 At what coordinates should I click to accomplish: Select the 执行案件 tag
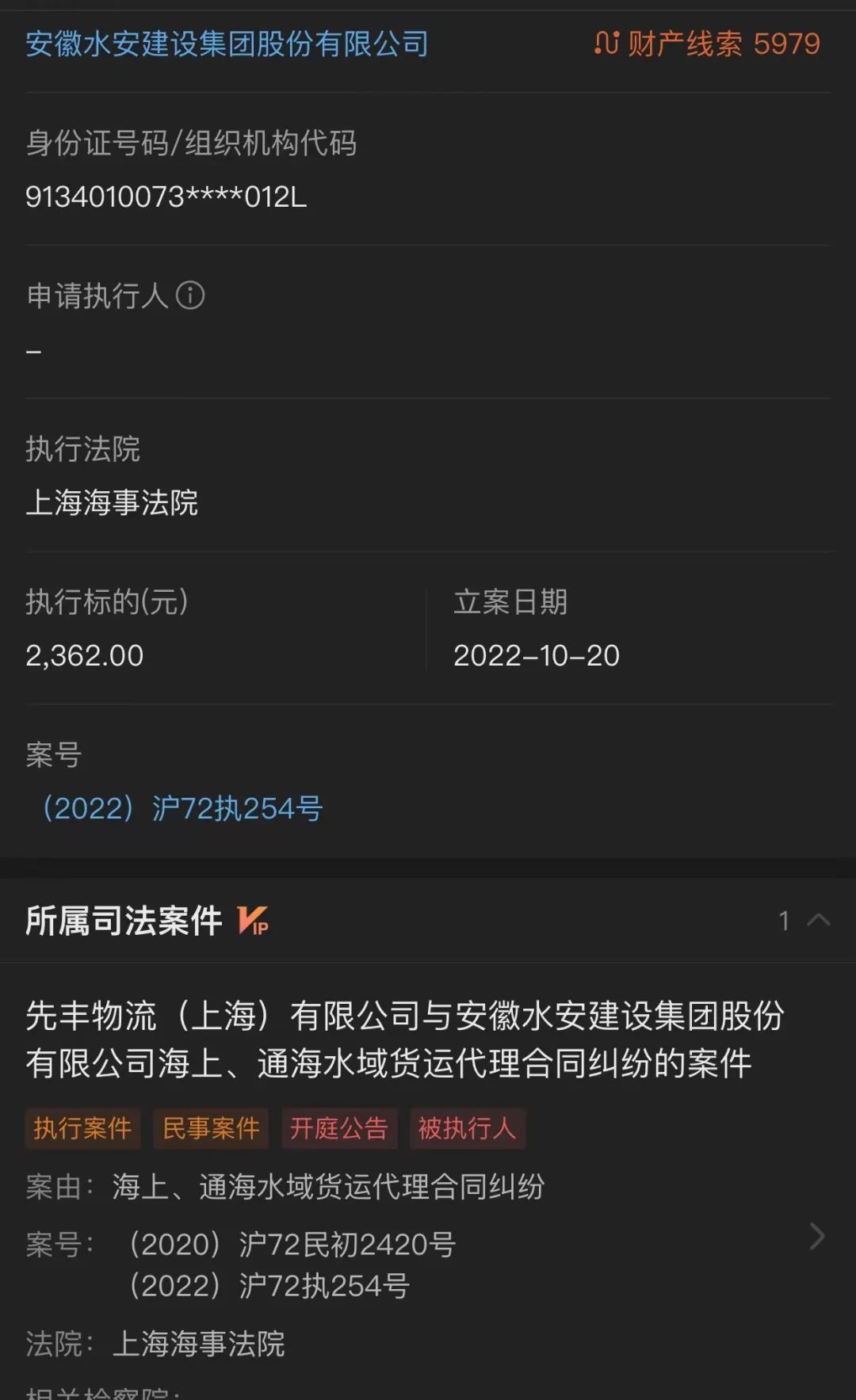pos(82,1128)
